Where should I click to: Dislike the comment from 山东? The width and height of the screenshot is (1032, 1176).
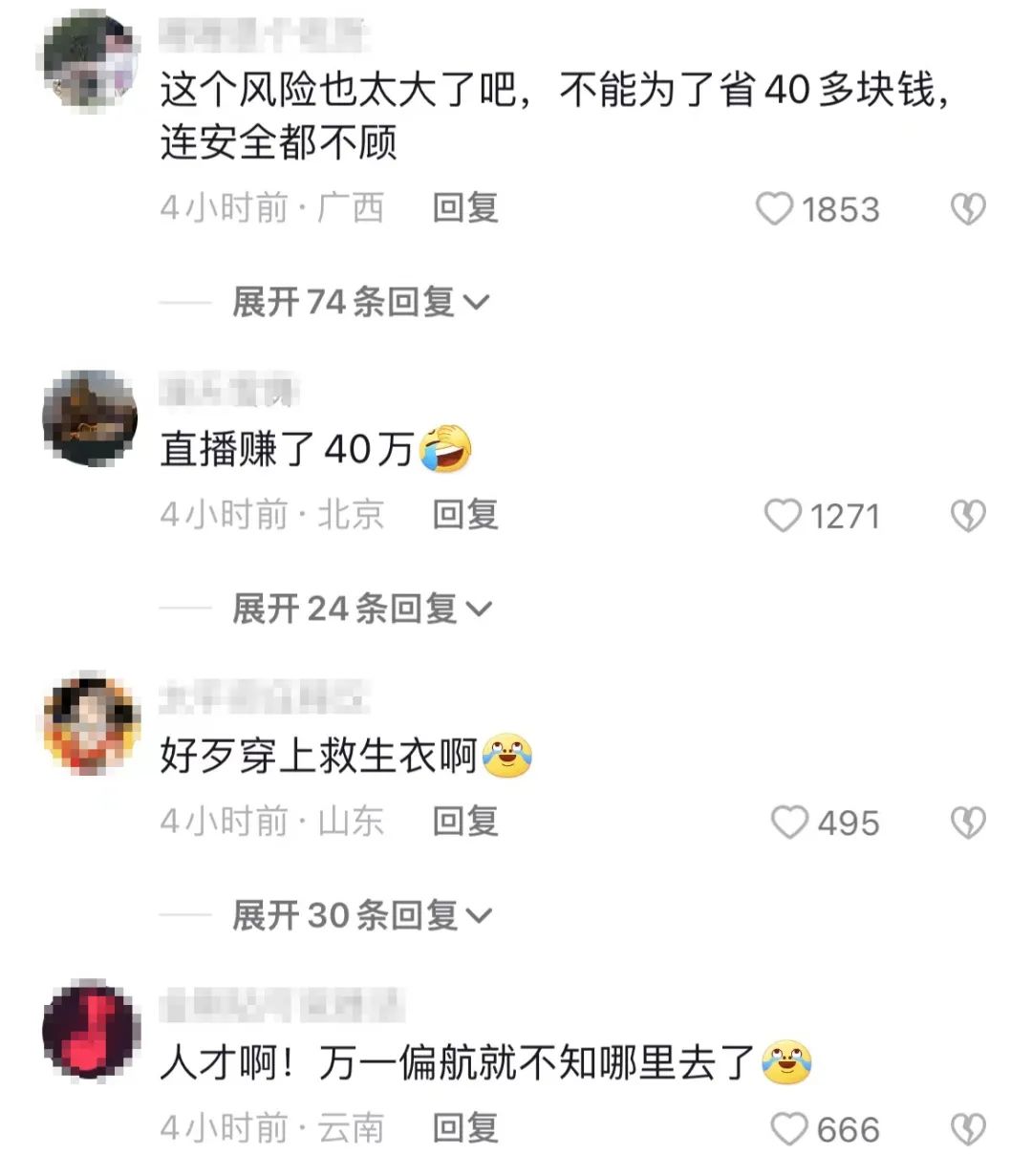click(968, 823)
